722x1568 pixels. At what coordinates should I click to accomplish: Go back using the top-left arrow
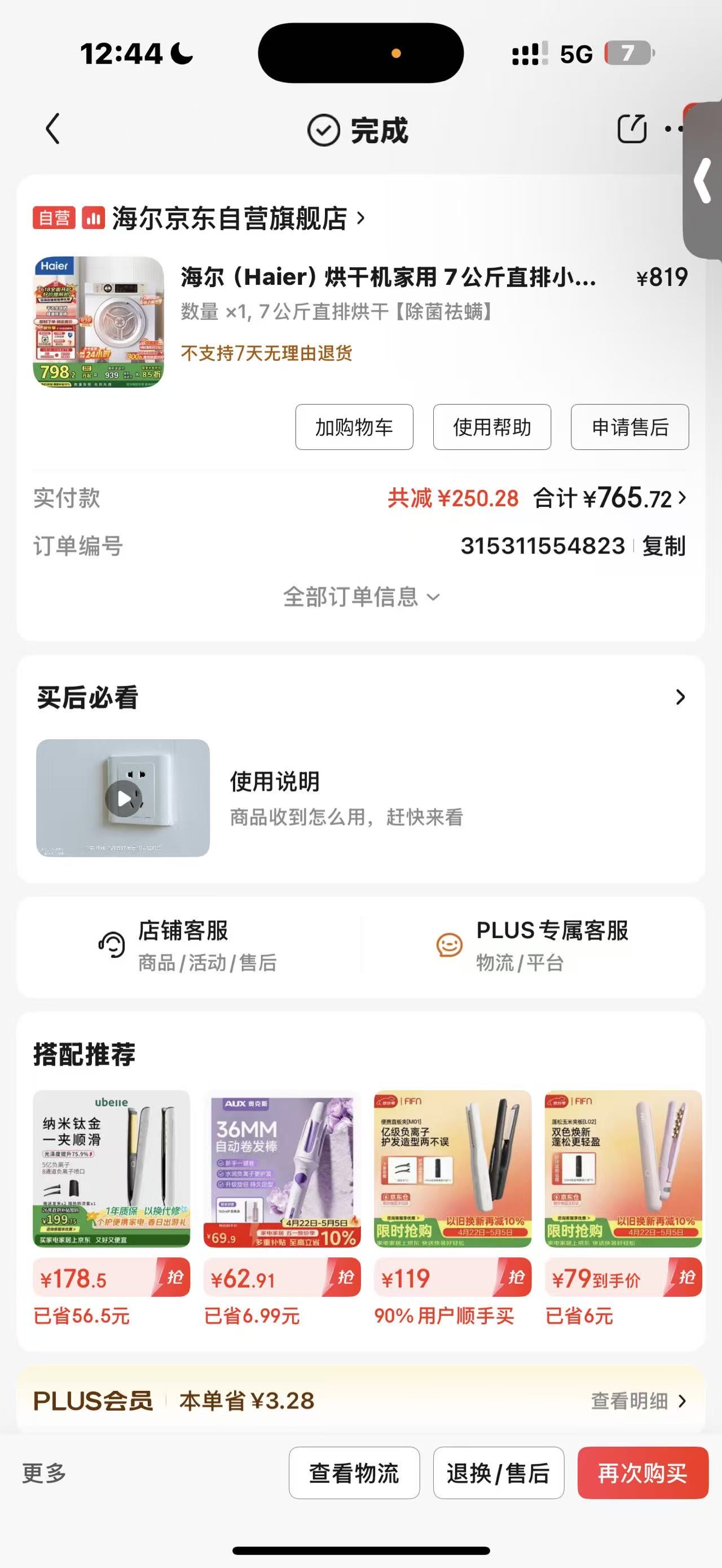tap(53, 129)
